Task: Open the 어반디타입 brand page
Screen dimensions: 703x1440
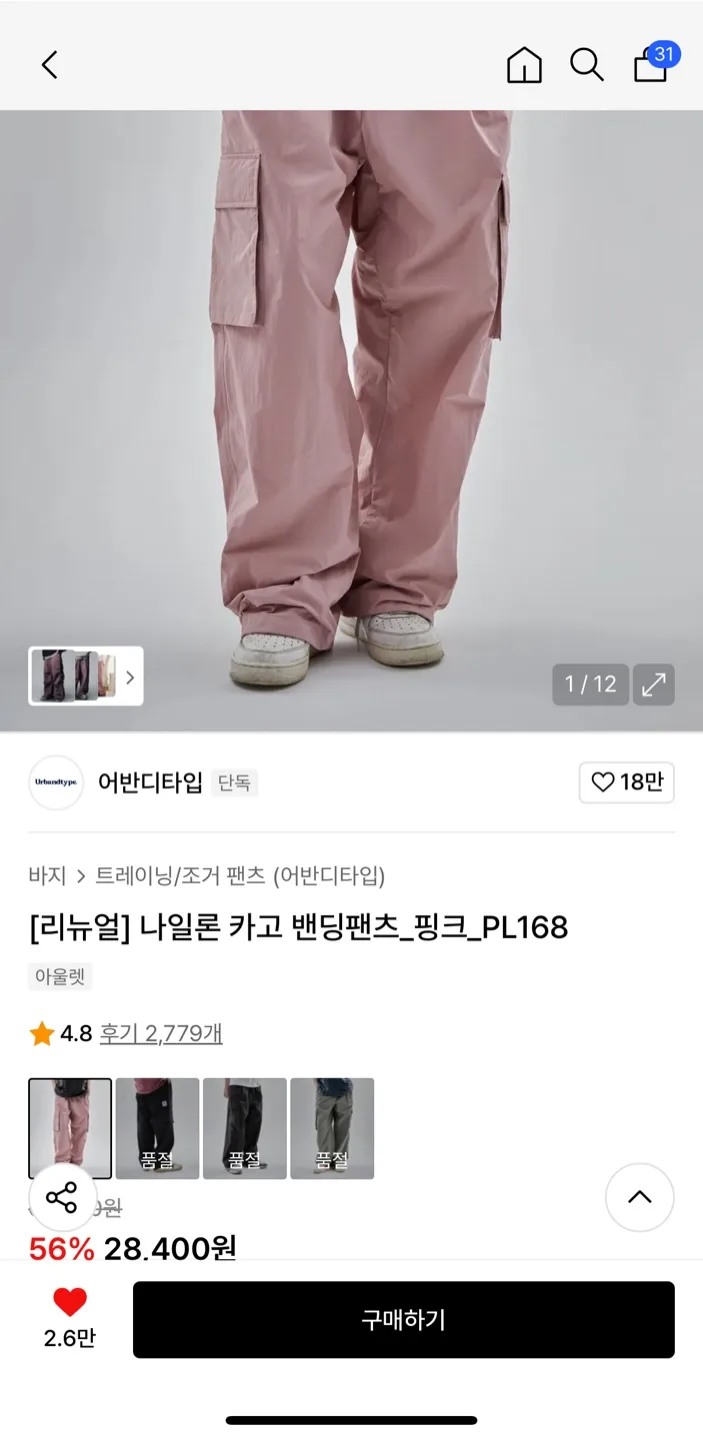Action: (150, 782)
